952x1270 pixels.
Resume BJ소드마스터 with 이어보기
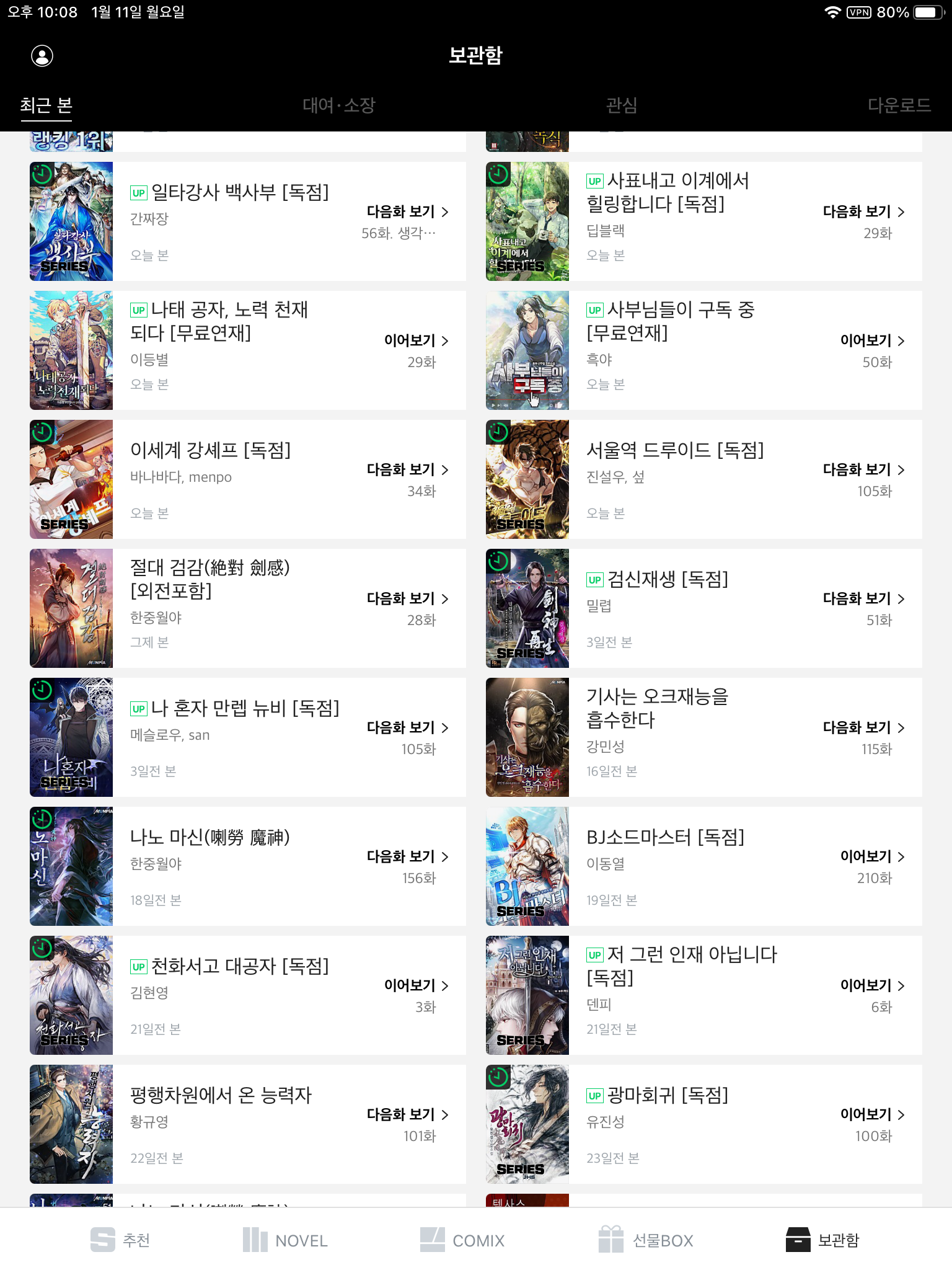pyautogui.click(x=872, y=857)
